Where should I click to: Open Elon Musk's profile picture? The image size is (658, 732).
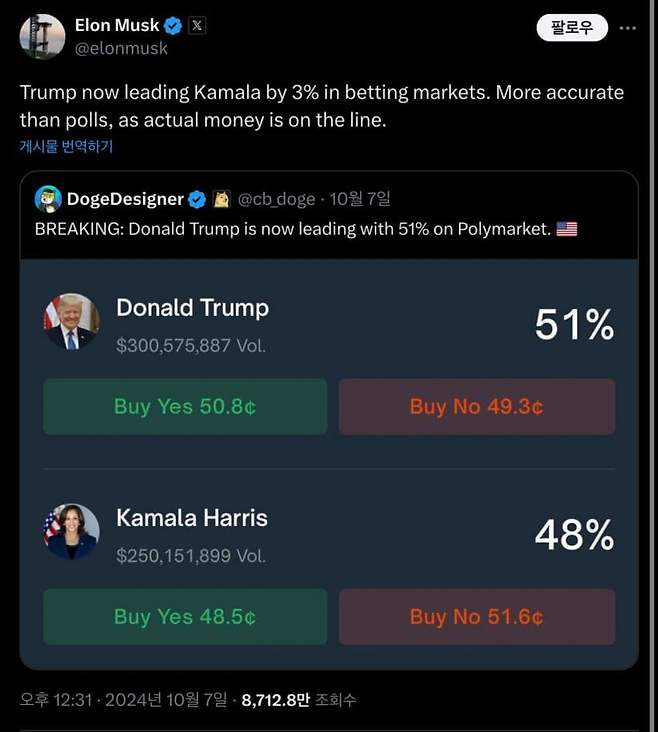pos(42,36)
